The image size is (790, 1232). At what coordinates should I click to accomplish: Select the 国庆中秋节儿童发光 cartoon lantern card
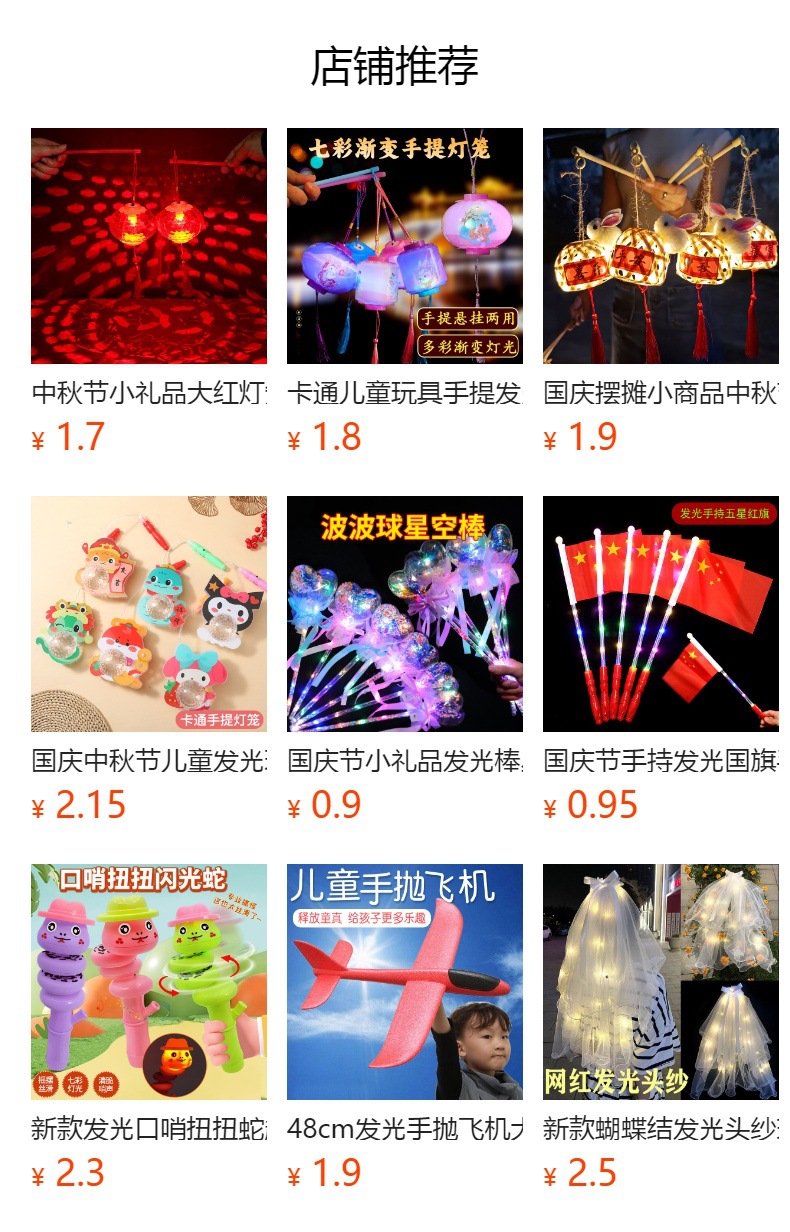[x=149, y=614]
